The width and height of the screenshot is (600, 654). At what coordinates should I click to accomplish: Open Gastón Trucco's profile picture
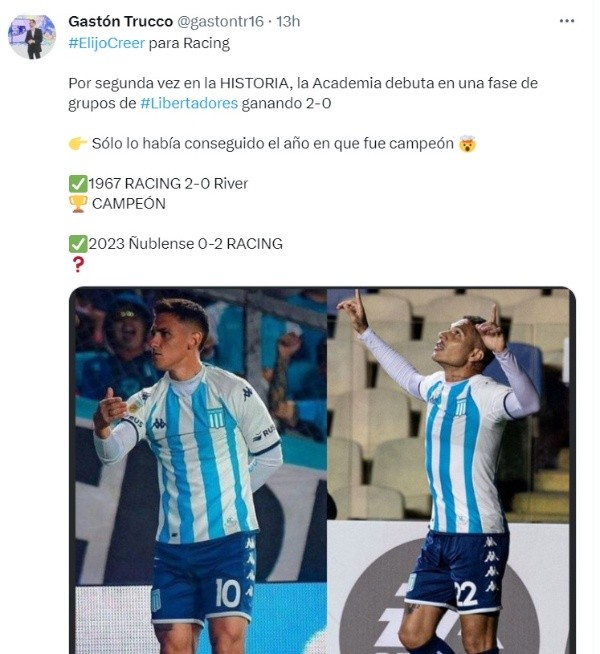pos(32,37)
